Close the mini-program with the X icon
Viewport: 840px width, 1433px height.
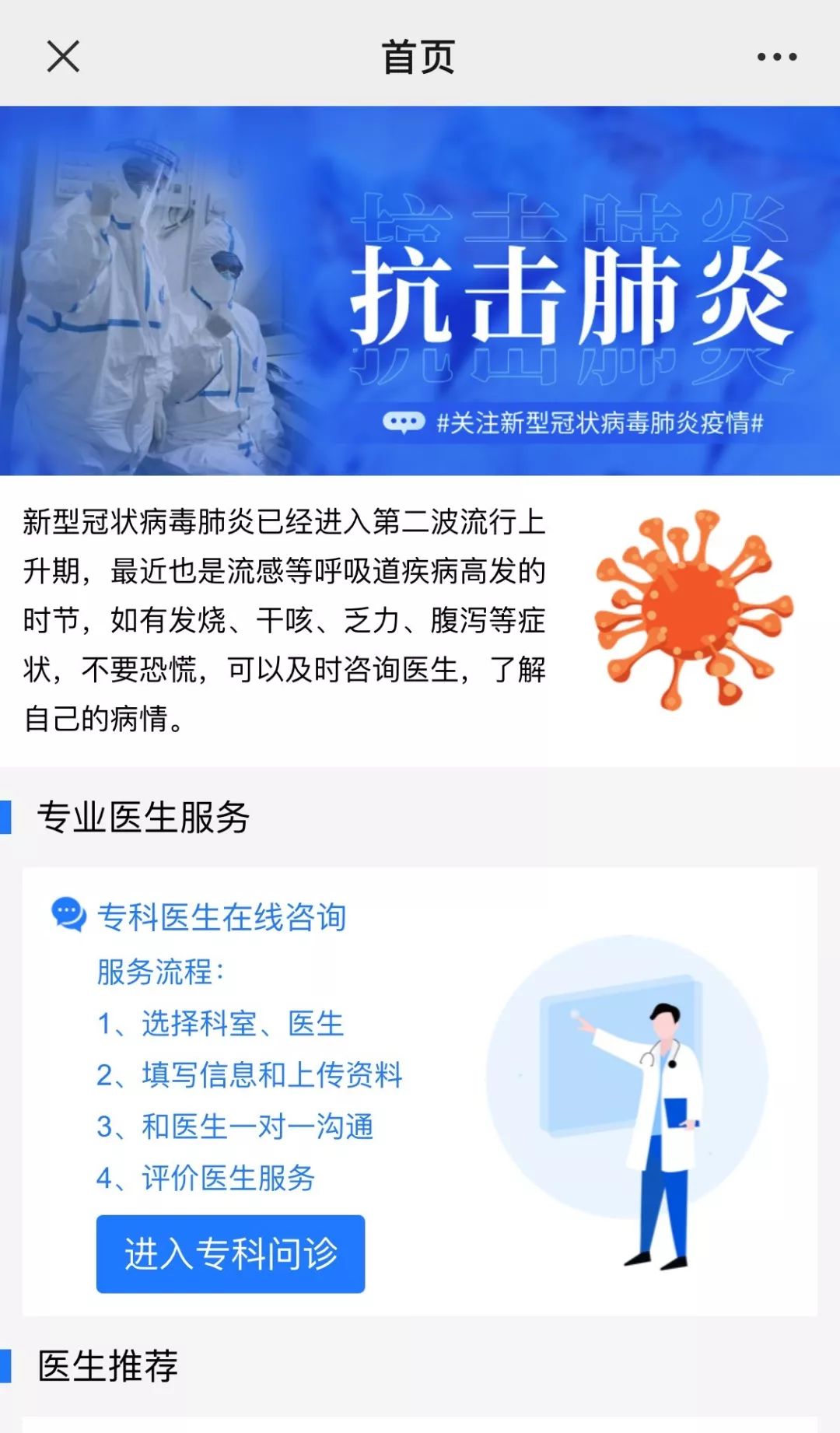point(62,56)
